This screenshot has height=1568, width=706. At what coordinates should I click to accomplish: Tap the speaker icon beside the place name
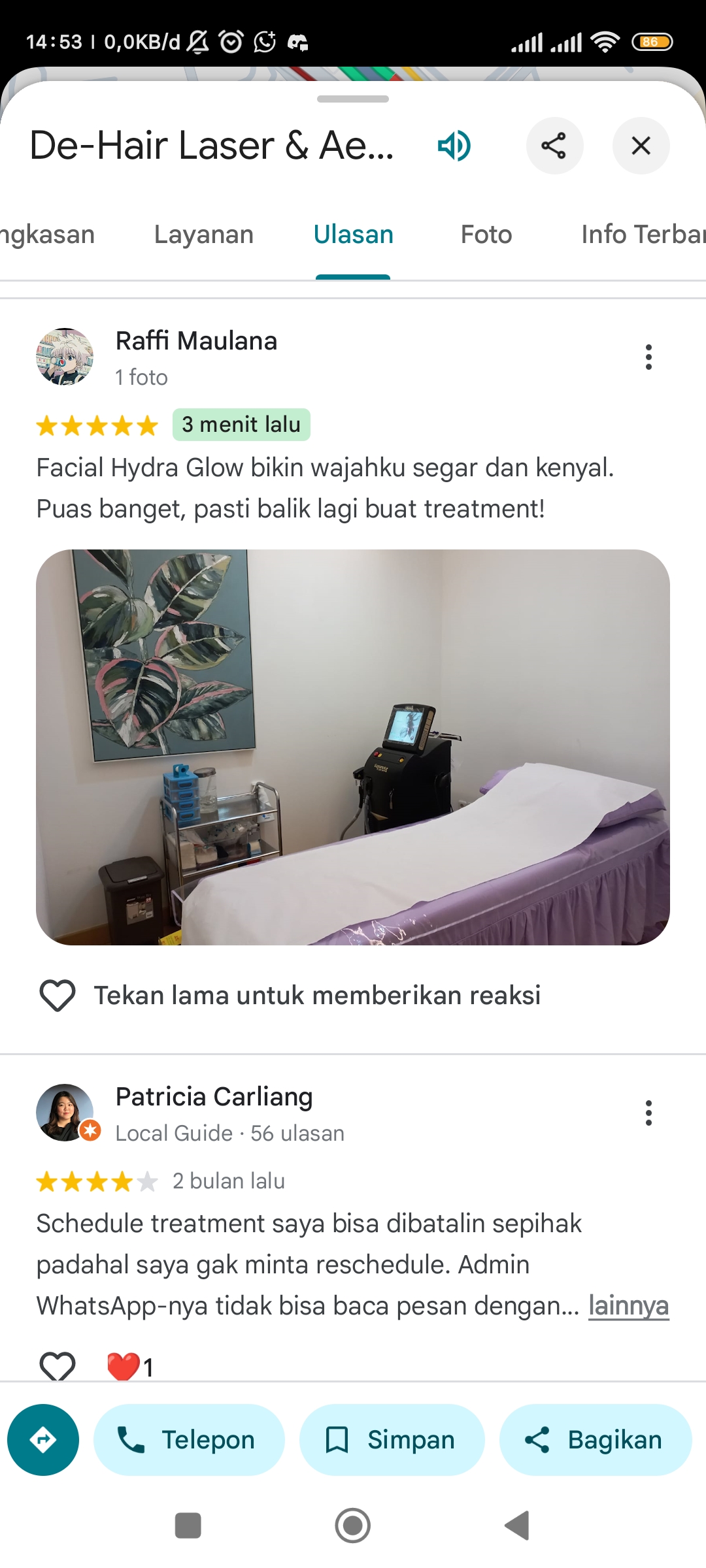click(454, 145)
